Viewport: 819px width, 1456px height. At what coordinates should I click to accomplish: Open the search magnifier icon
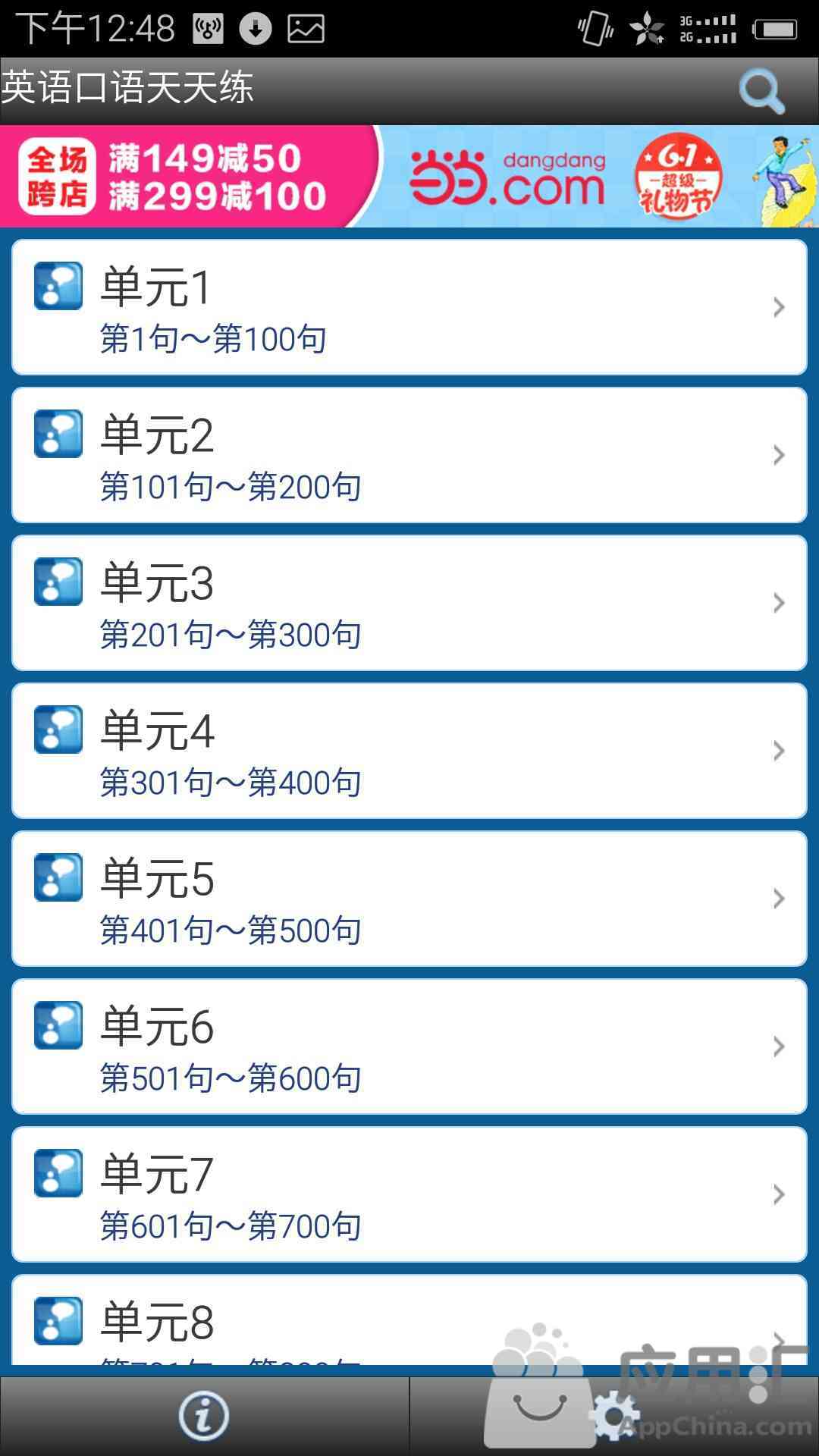[761, 91]
